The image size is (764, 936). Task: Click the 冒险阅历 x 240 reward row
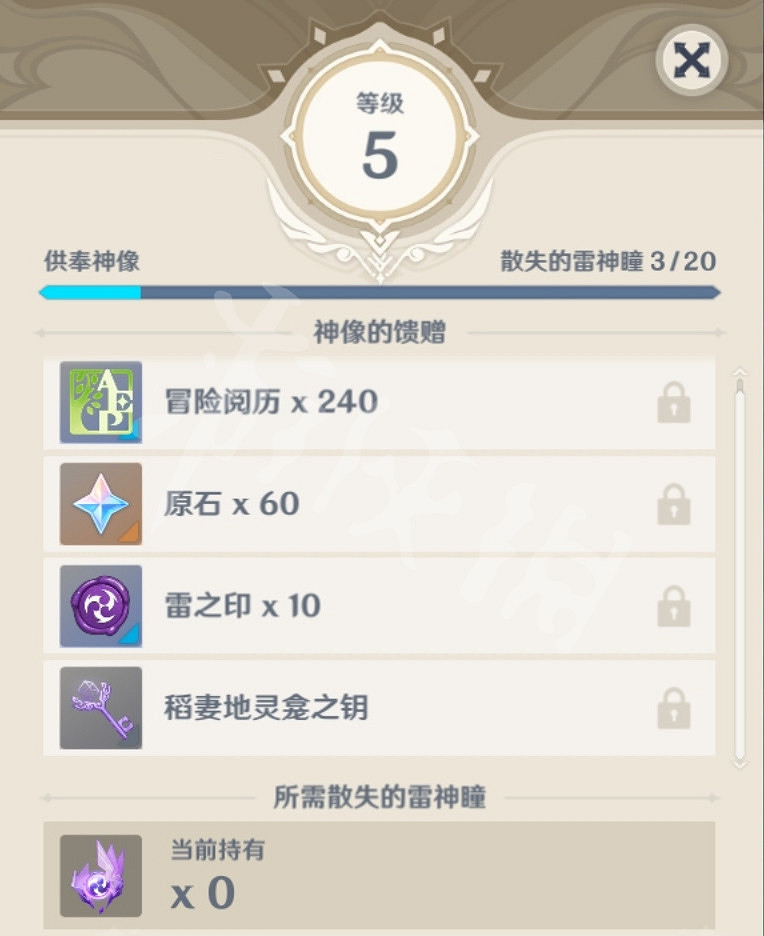[x=382, y=402]
